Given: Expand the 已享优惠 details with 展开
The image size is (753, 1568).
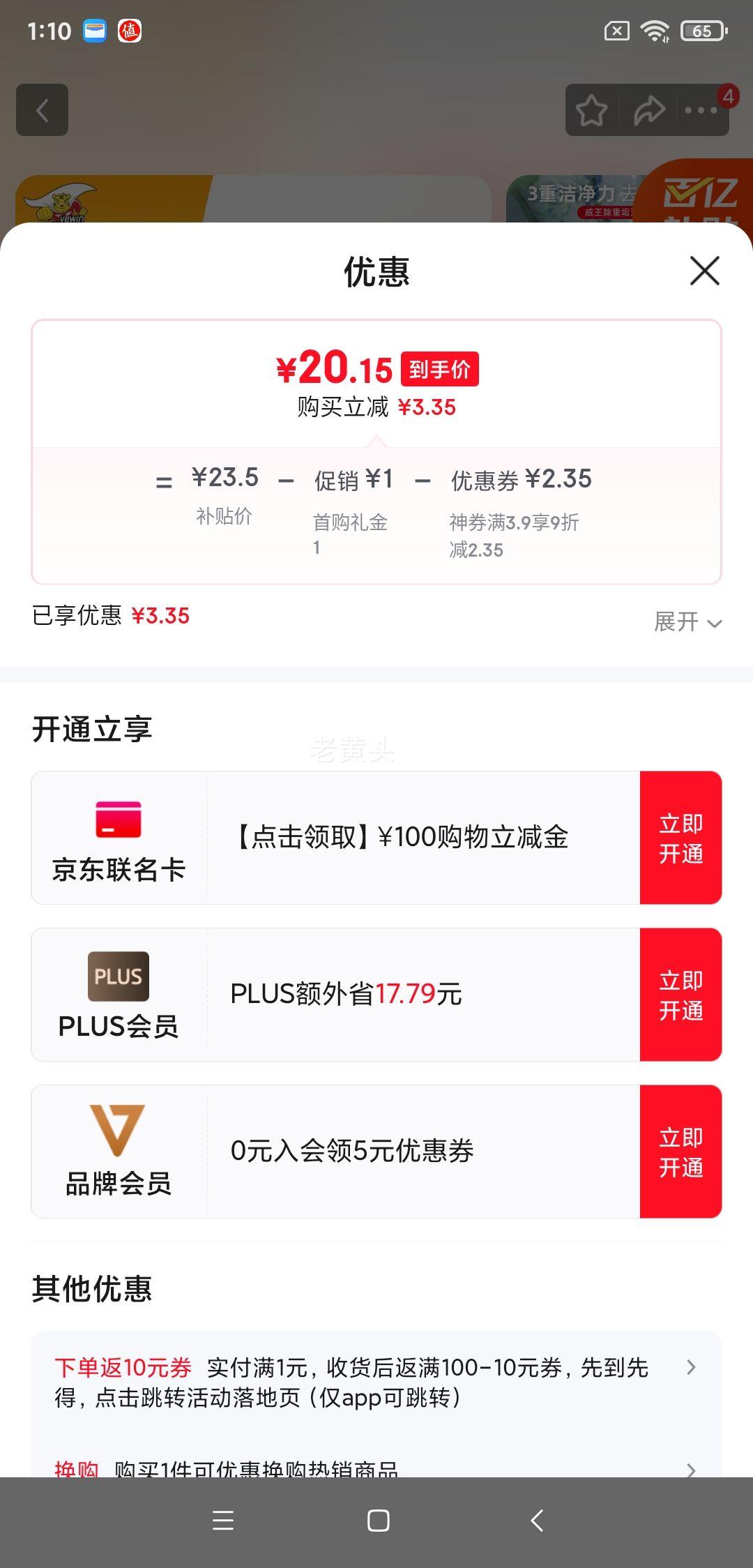Looking at the screenshot, I should point(687,621).
